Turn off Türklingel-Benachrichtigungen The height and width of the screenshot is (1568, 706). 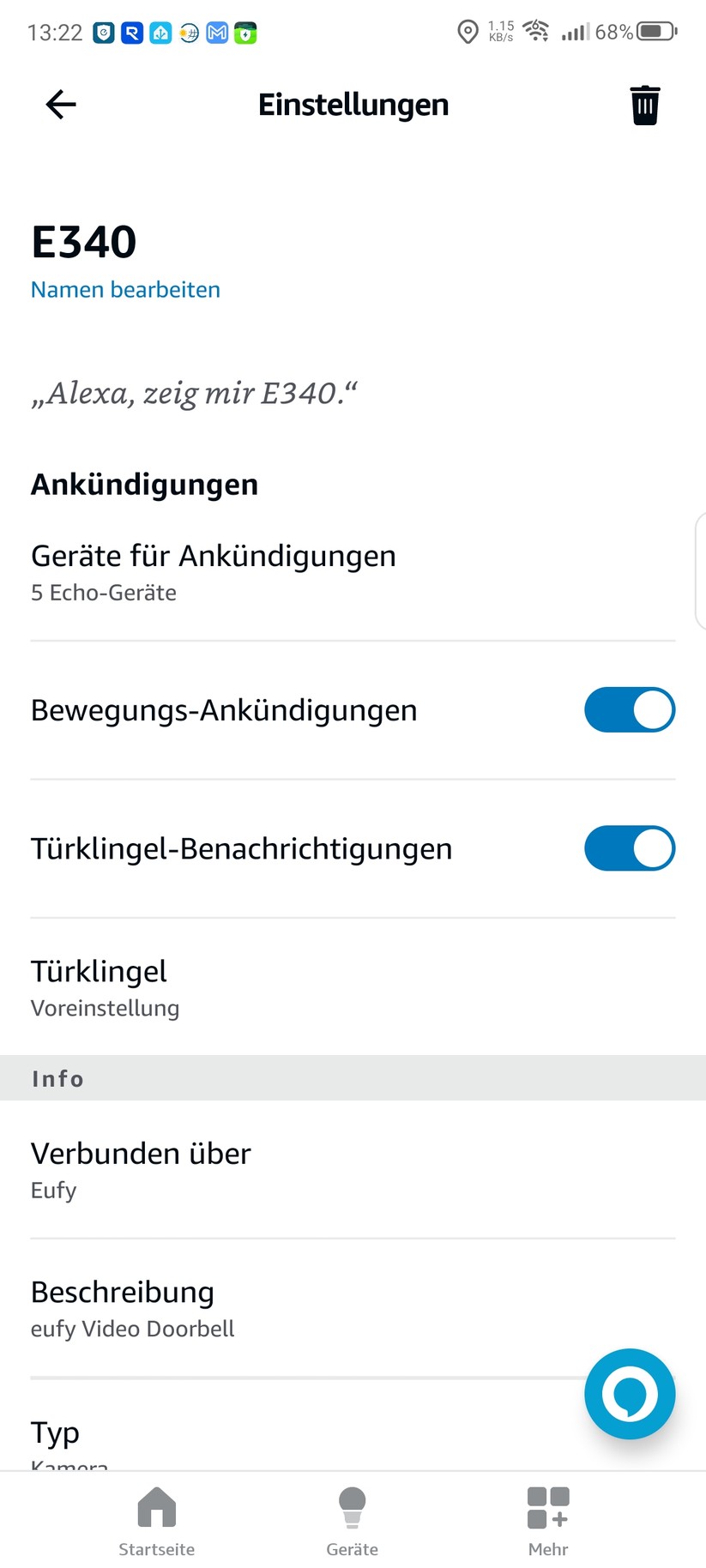pos(630,848)
